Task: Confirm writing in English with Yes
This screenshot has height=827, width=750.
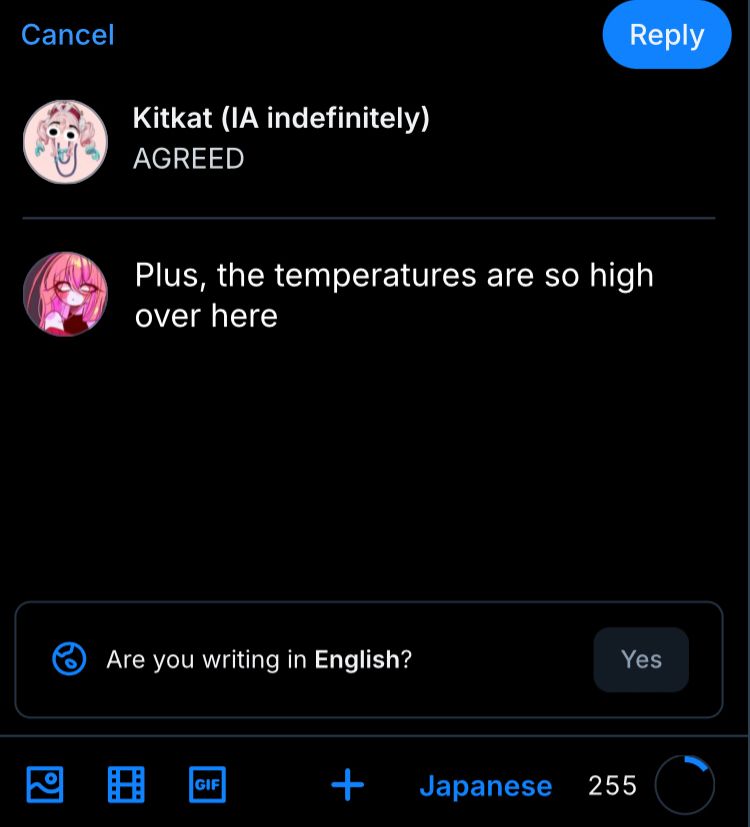Action: 640,659
